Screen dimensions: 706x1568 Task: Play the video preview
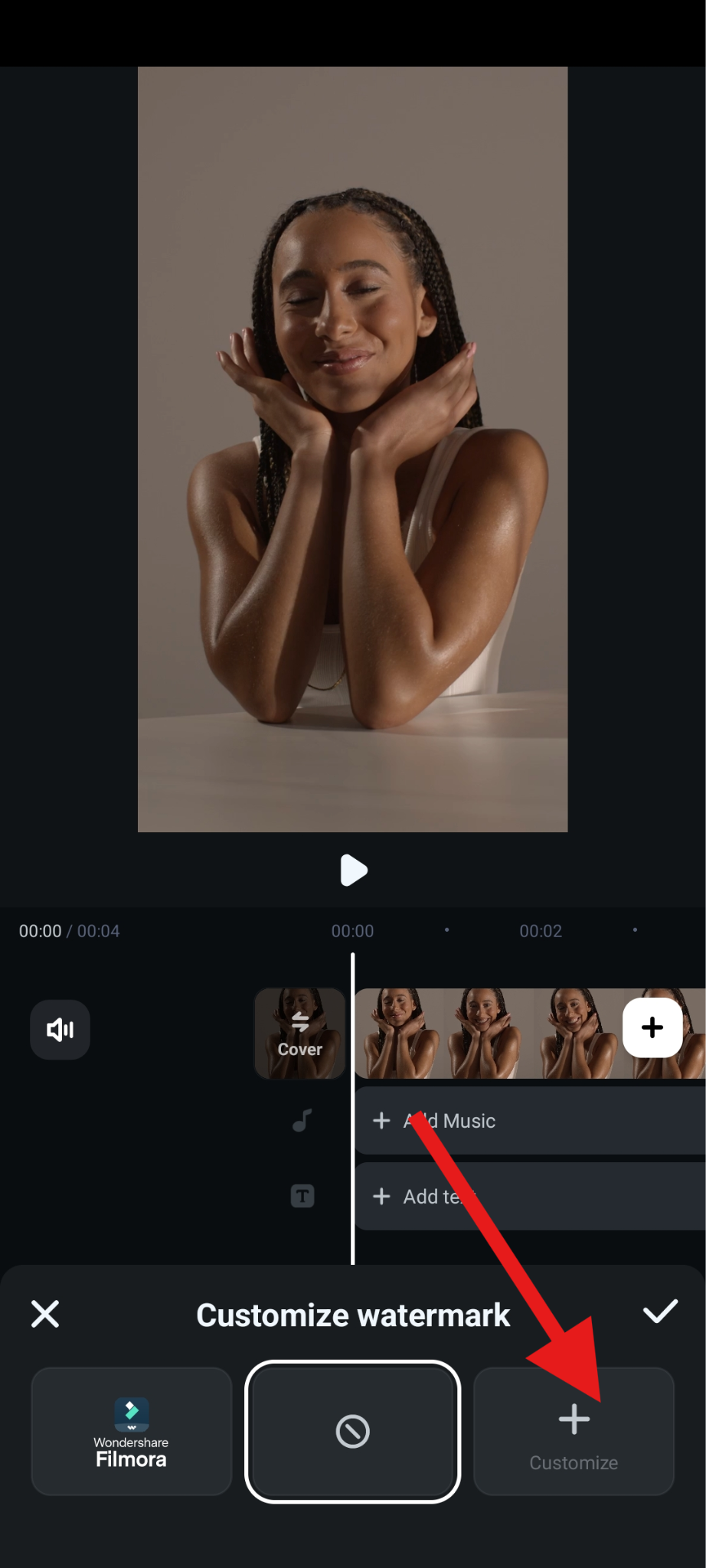click(353, 871)
